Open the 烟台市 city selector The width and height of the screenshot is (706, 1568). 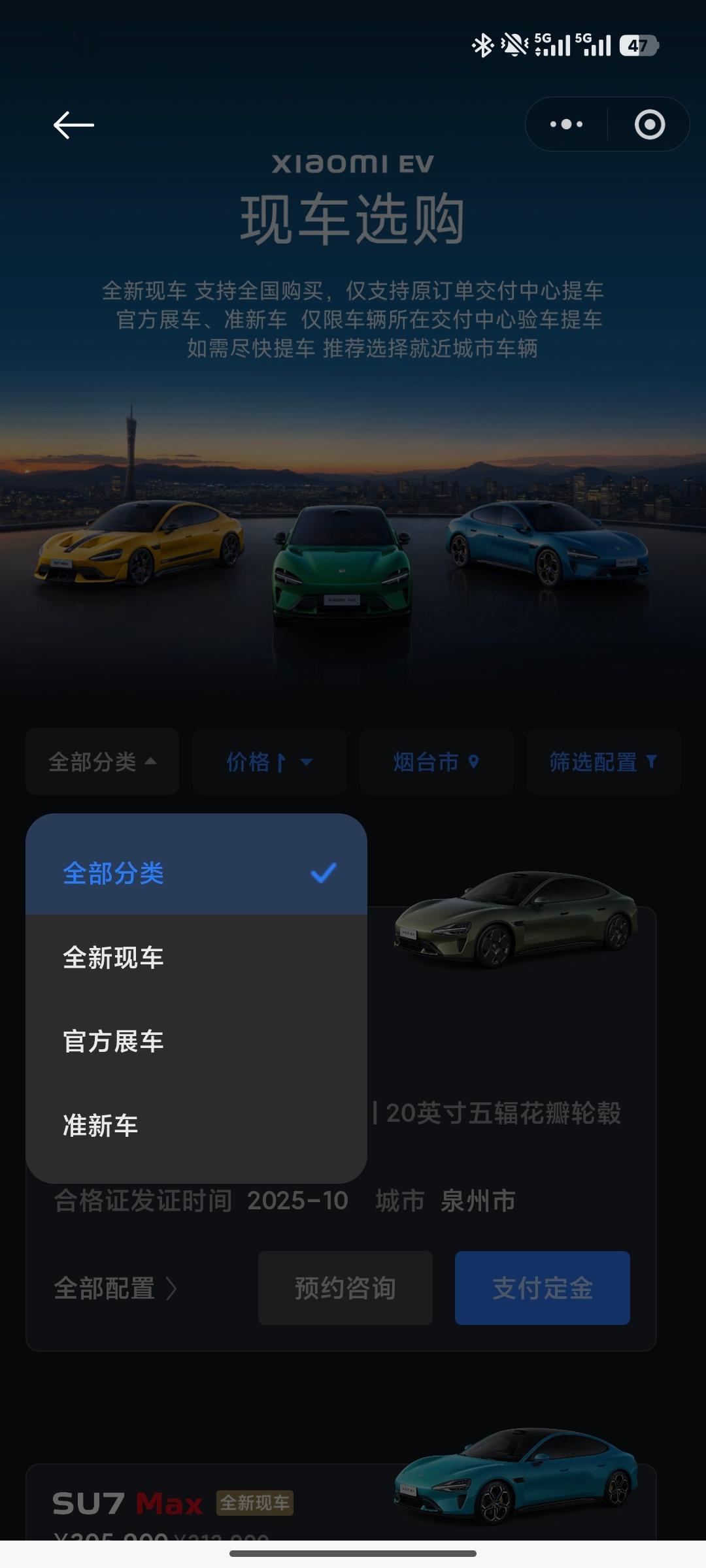(436, 762)
